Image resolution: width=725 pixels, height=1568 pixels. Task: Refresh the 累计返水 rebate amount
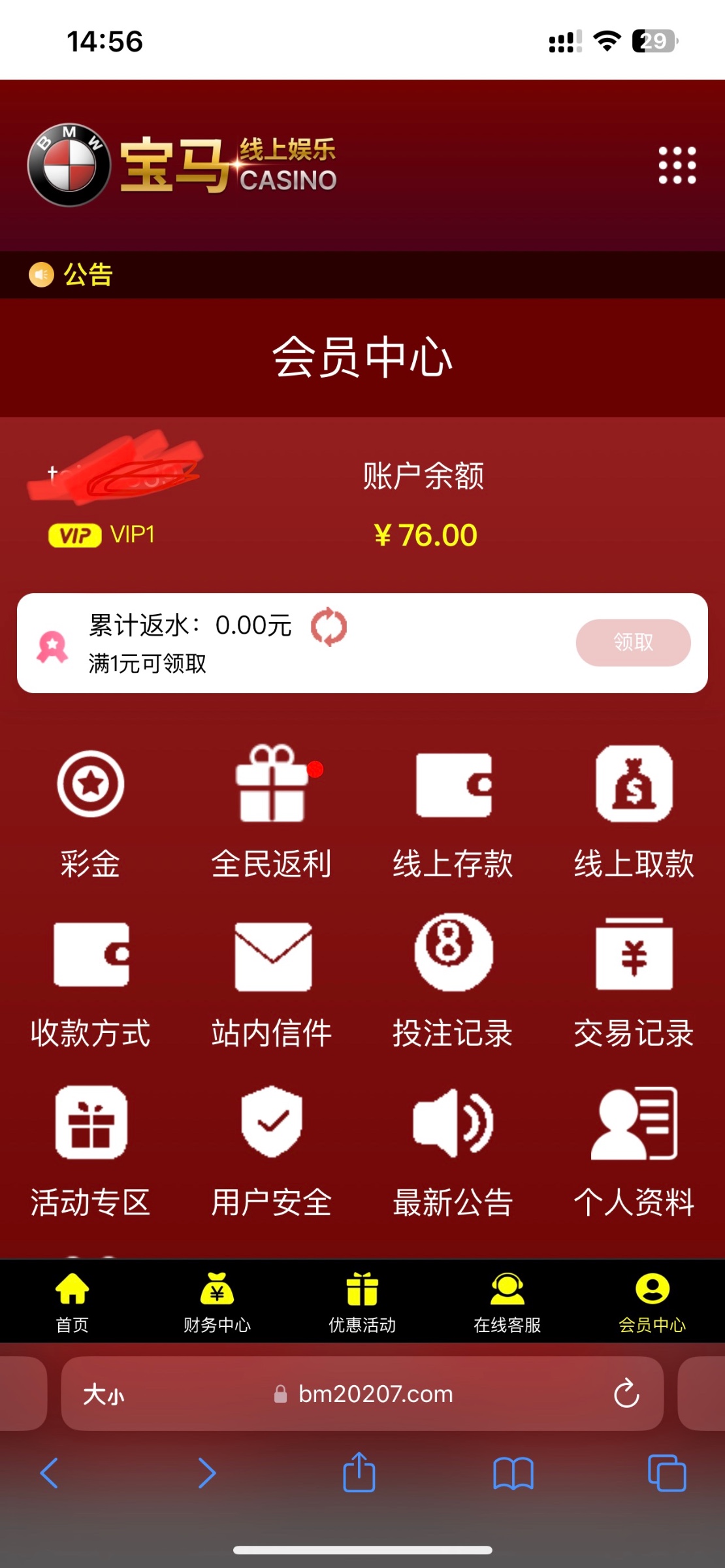click(x=329, y=627)
